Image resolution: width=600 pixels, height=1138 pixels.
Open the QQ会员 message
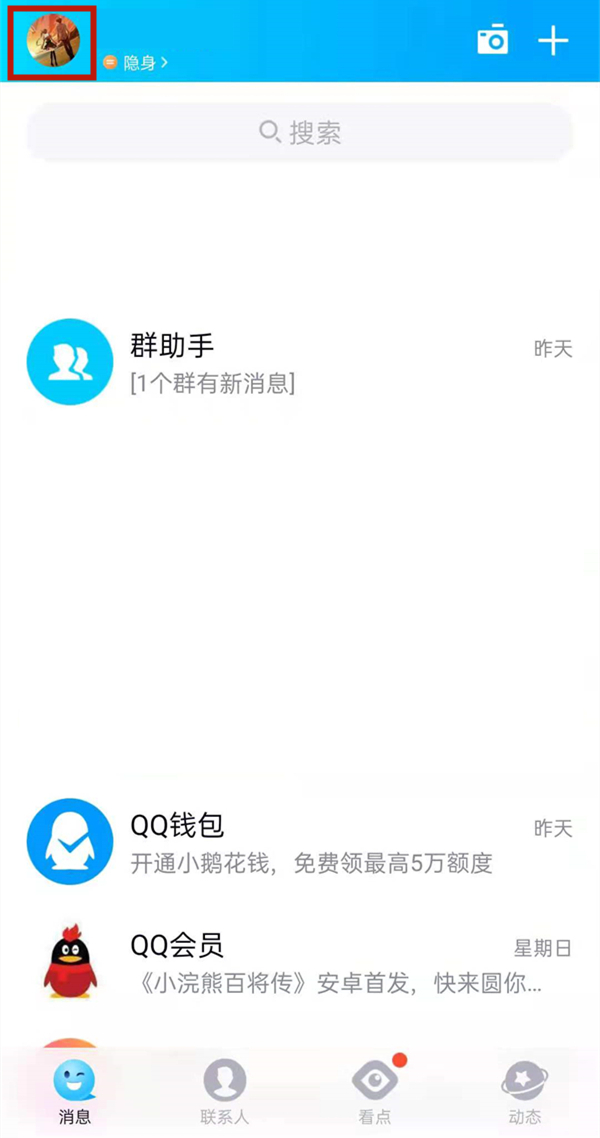point(300,962)
